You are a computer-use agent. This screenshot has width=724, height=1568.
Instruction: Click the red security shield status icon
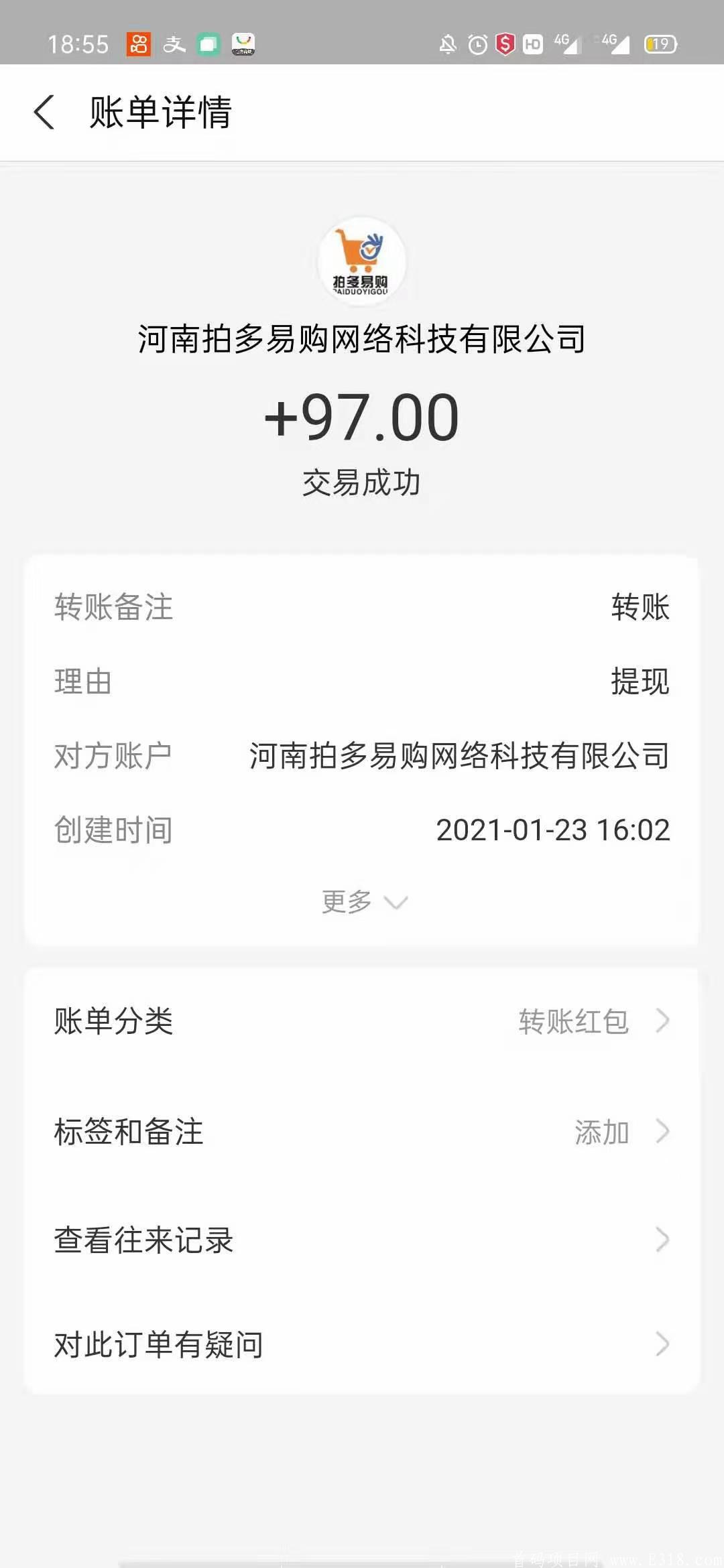coord(506,44)
